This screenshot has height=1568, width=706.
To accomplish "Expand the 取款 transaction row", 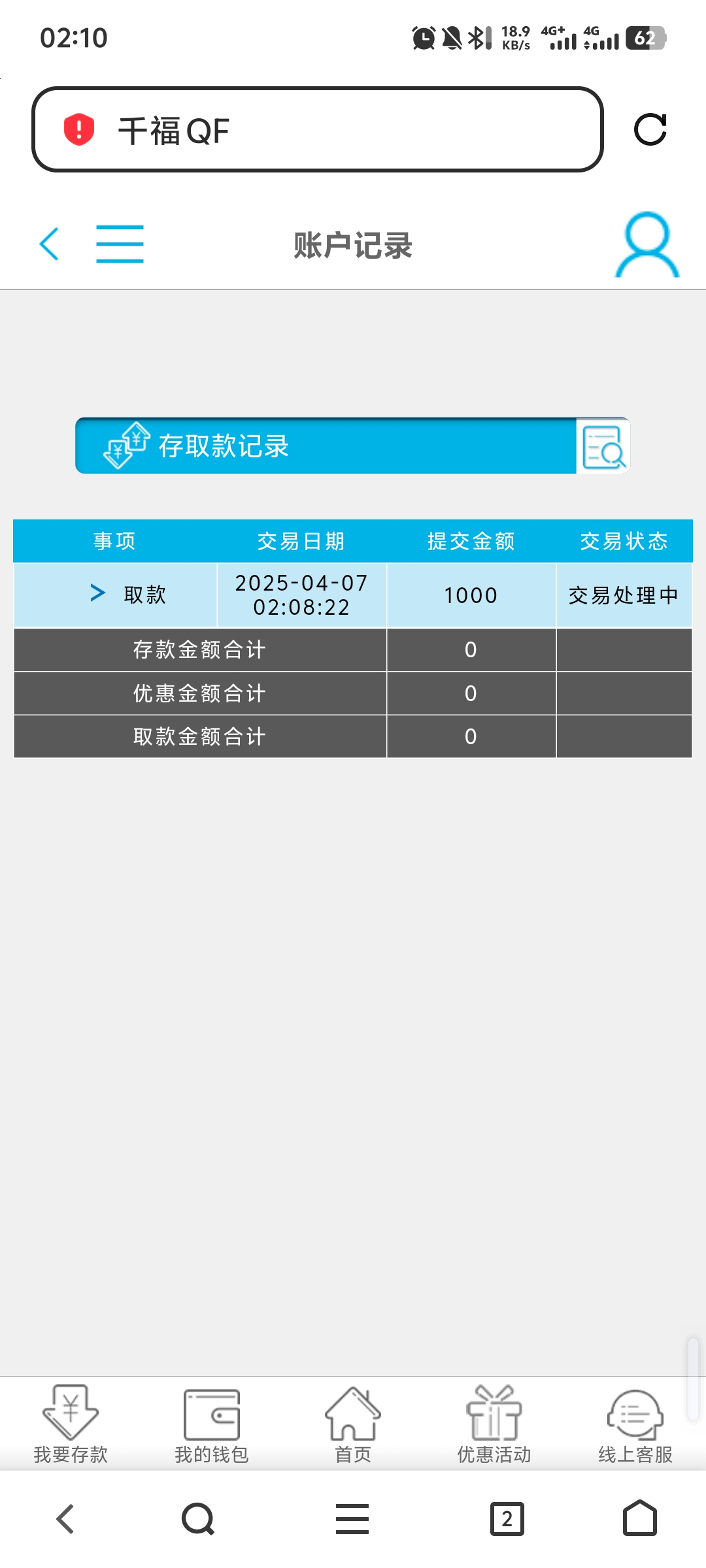I will click(x=98, y=594).
